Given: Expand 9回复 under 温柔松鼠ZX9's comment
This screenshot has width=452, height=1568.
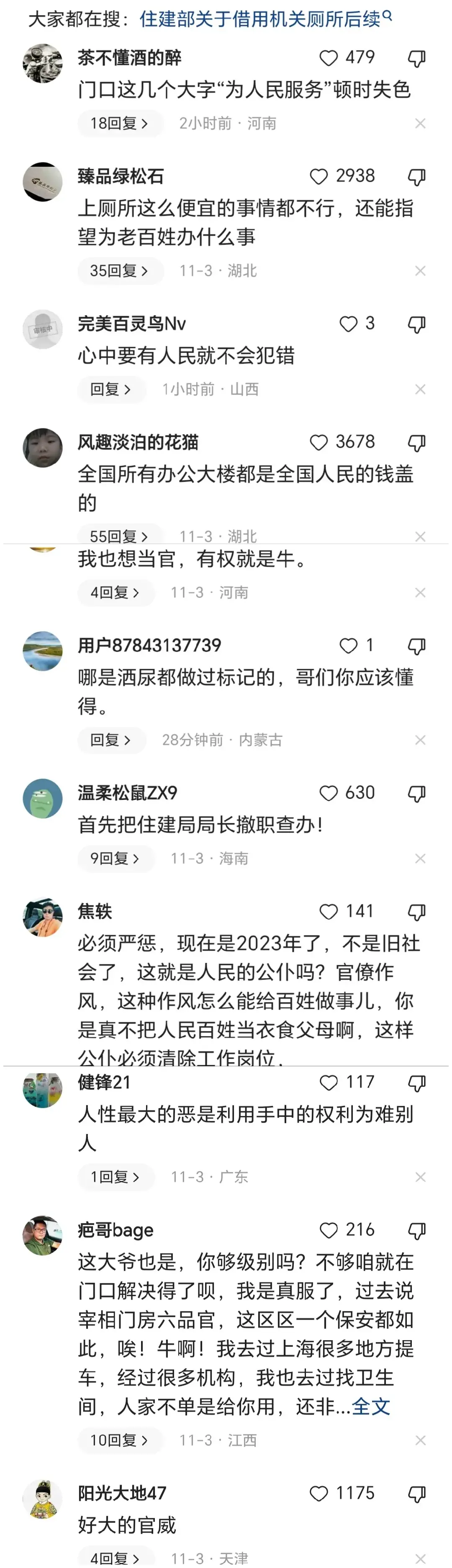Looking at the screenshot, I should [x=115, y=859].
